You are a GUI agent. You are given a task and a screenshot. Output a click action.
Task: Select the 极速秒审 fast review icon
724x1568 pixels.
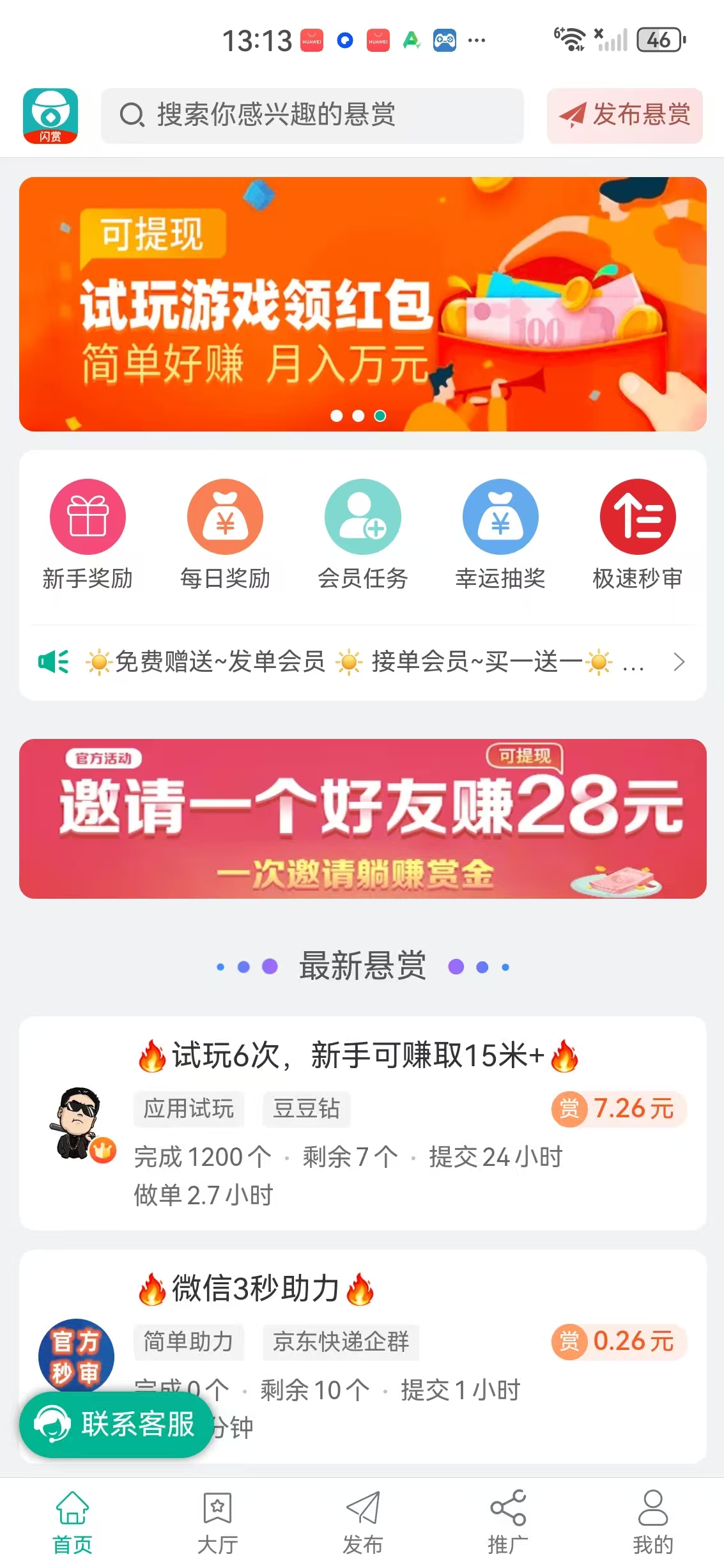pyautogui.click(x=638, y=536)
